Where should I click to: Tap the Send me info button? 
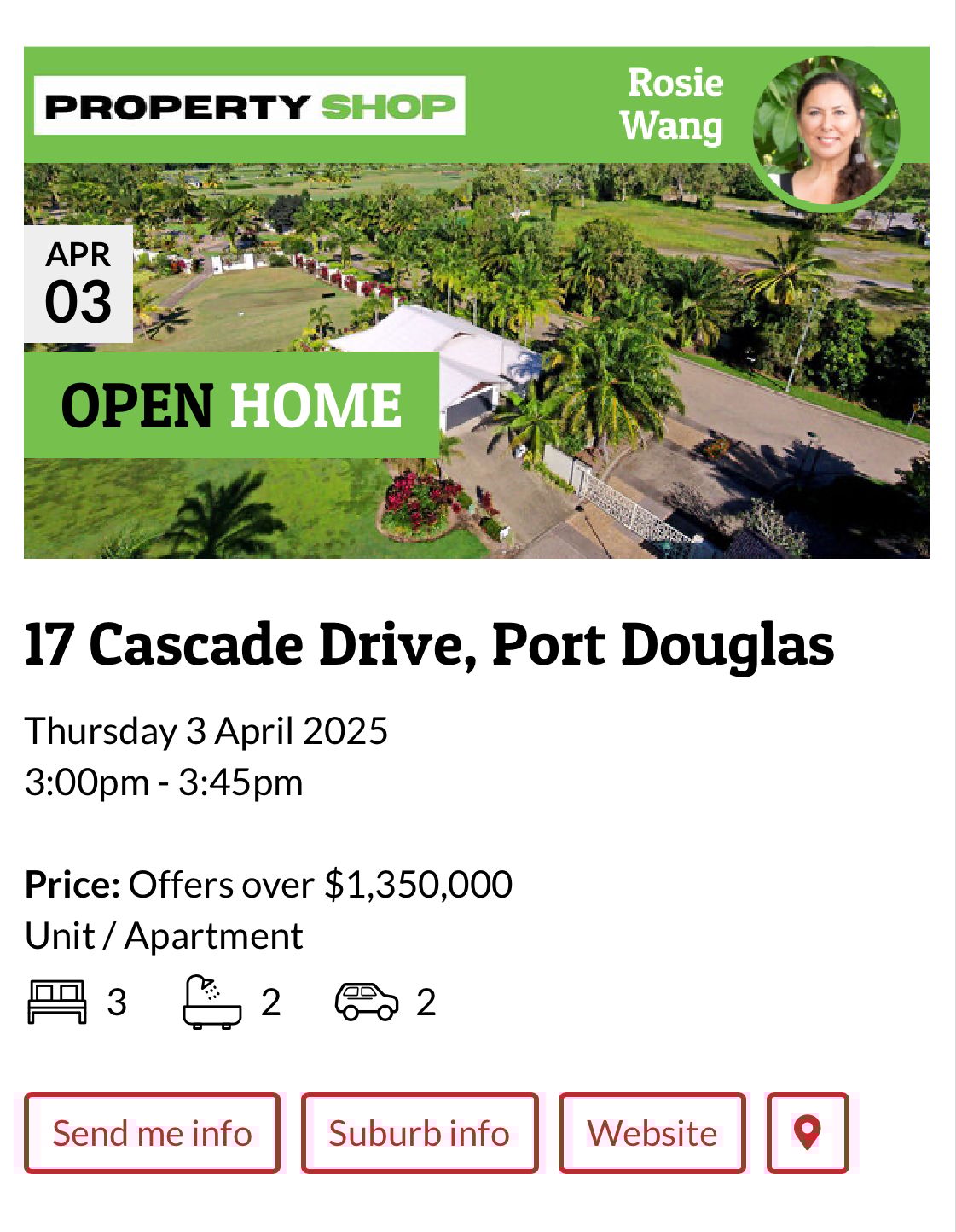(x=152, y=1133)
